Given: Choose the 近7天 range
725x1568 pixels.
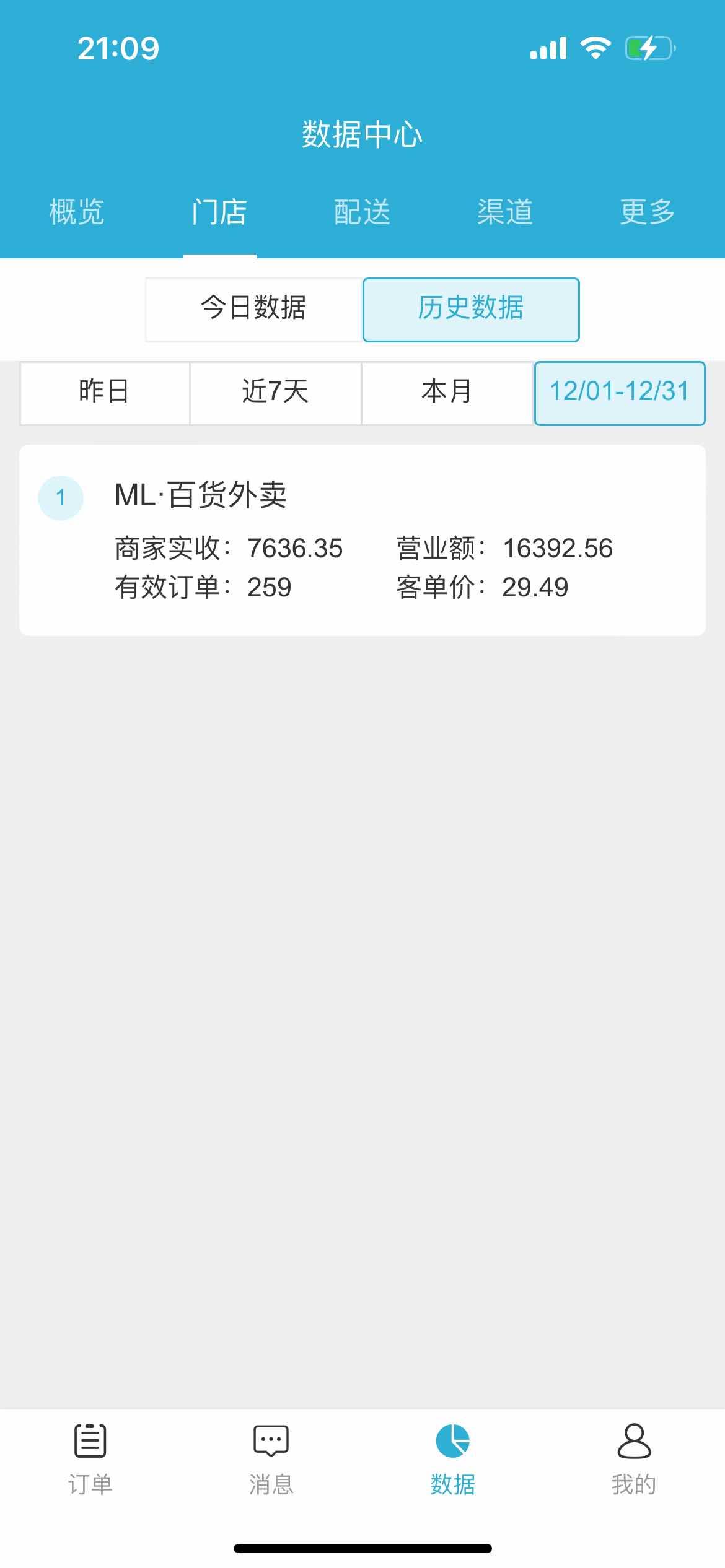Looking at the screenshot, I should pos(275,393).
